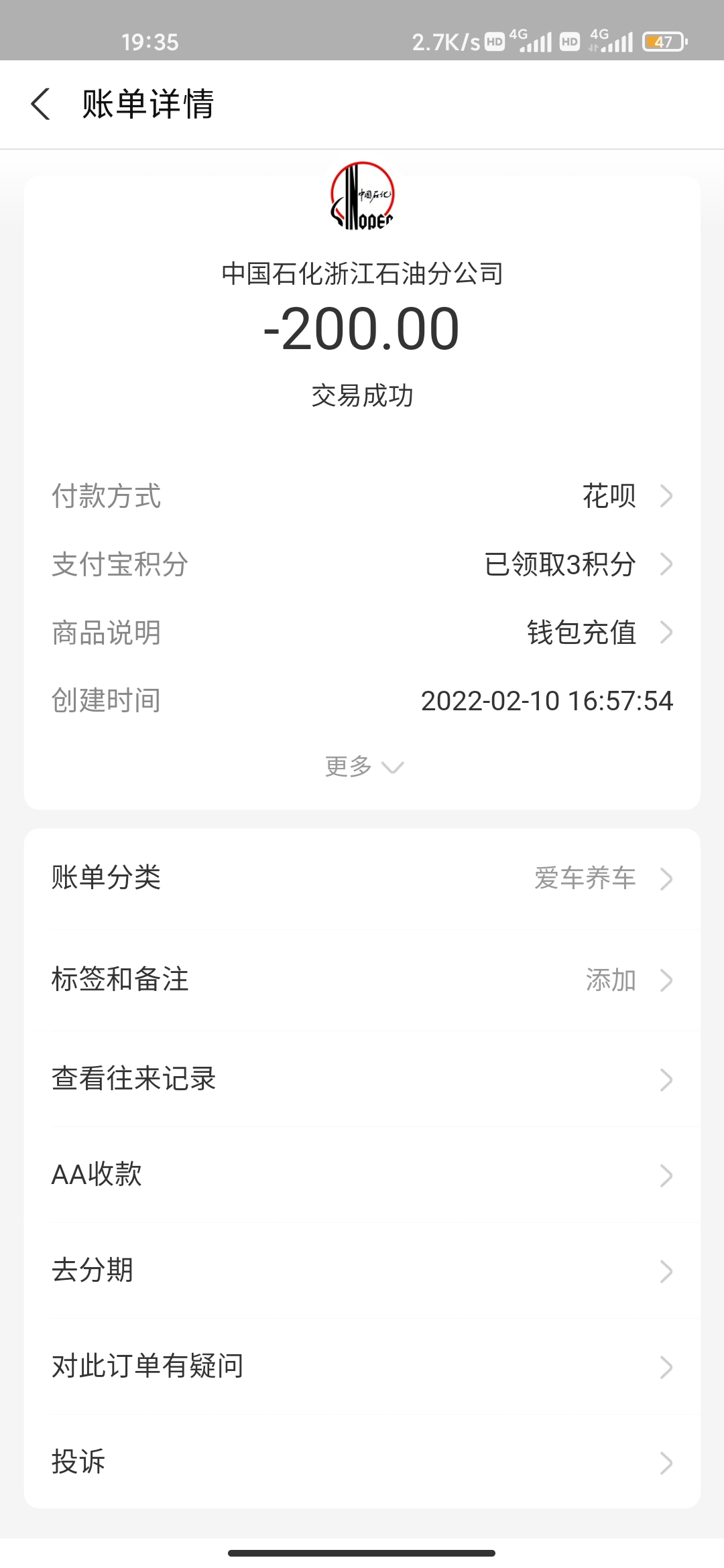Open 对此订单有疑问 help
724x1568 pixels.
pos(362,1366)
